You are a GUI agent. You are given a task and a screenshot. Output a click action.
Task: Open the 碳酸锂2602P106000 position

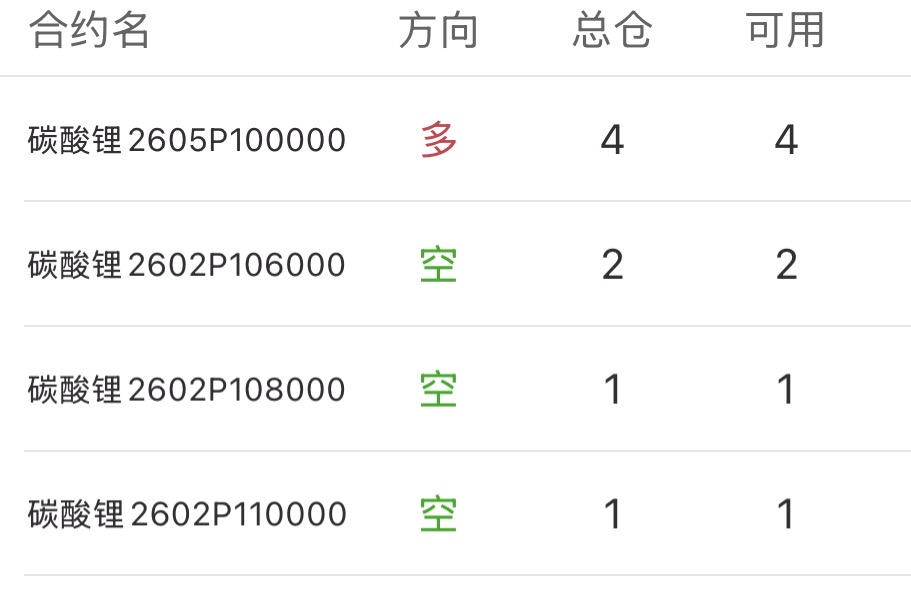click(187, 265)
